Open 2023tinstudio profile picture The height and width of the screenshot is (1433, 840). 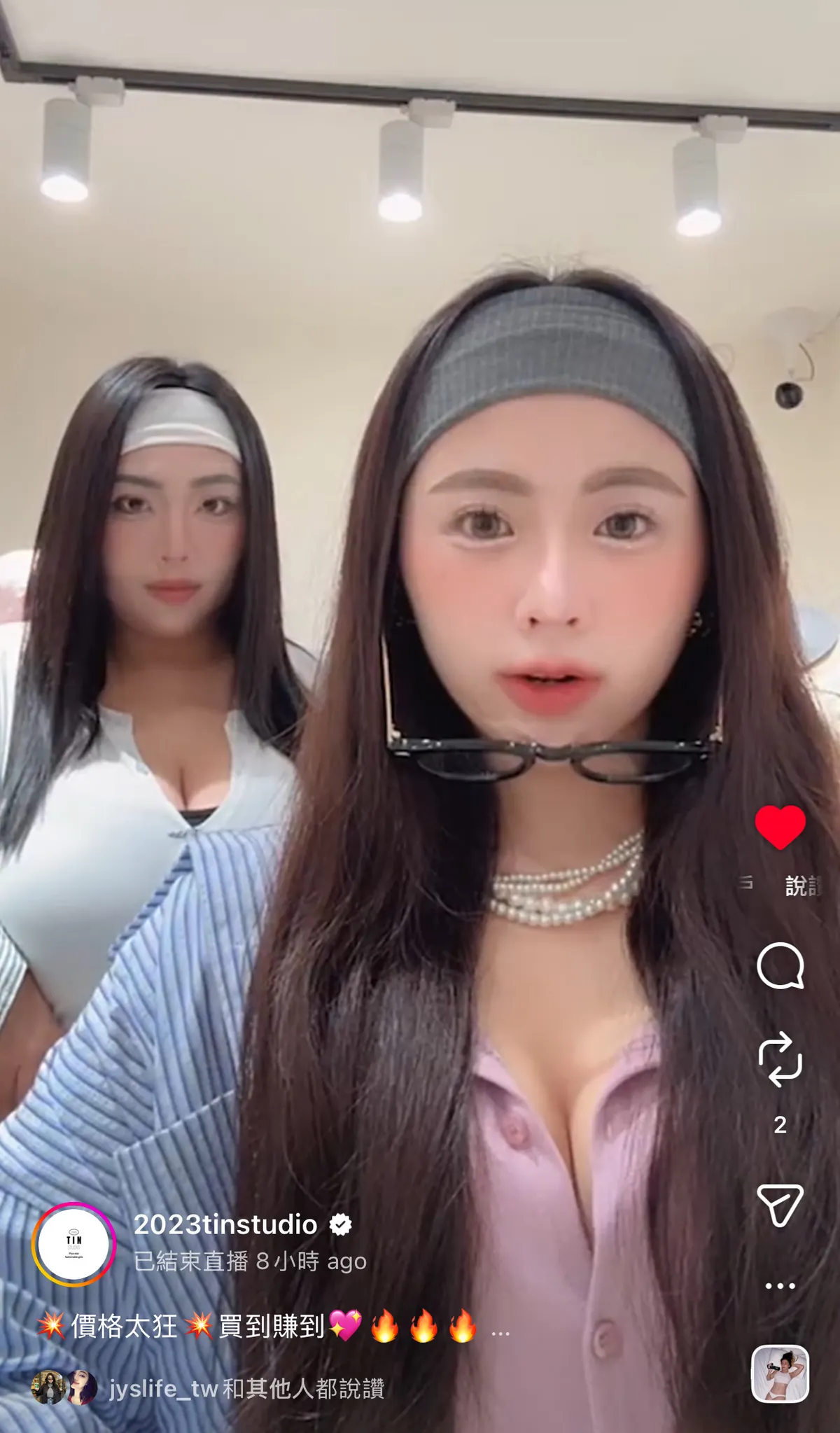[x=74, y=1245]
